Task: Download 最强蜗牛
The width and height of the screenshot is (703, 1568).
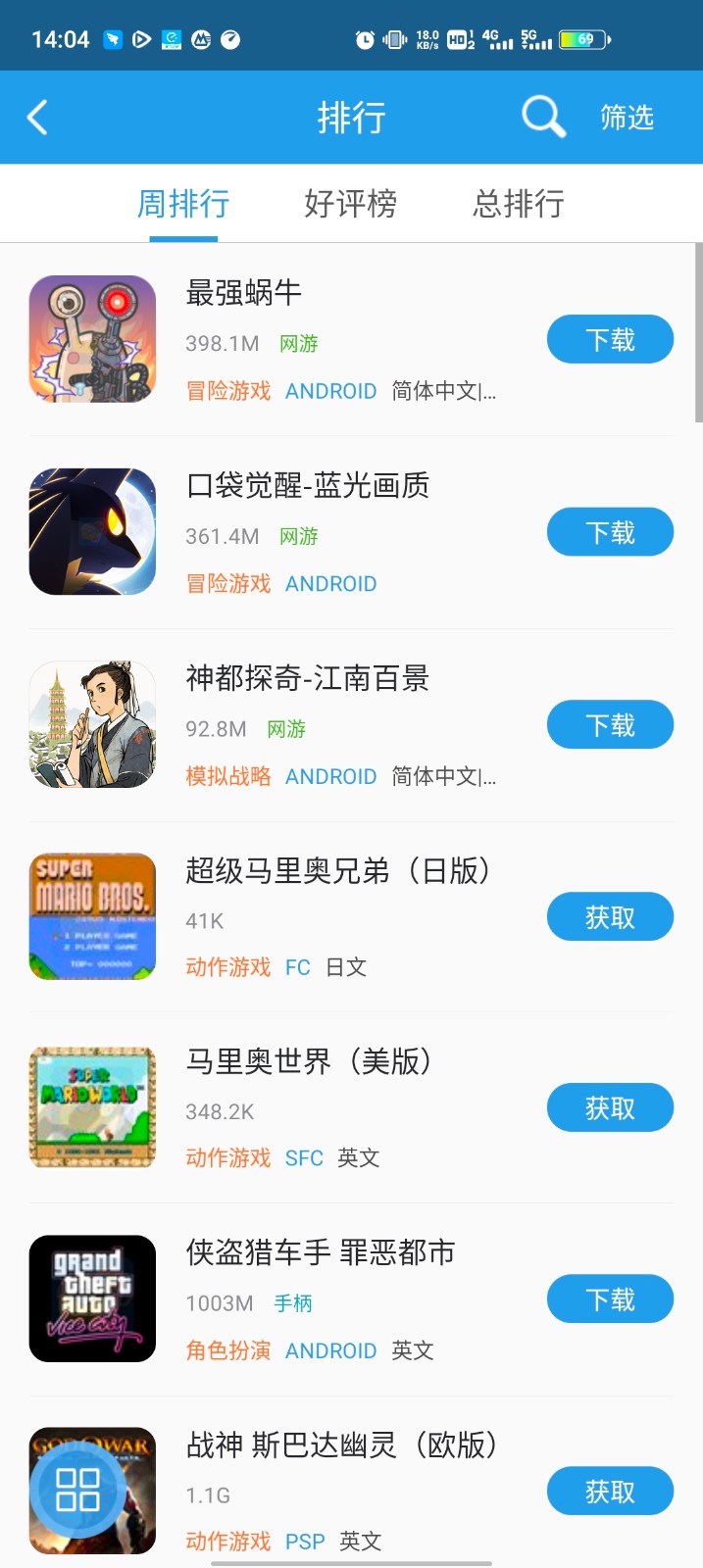Action: (x=610, y=340)
